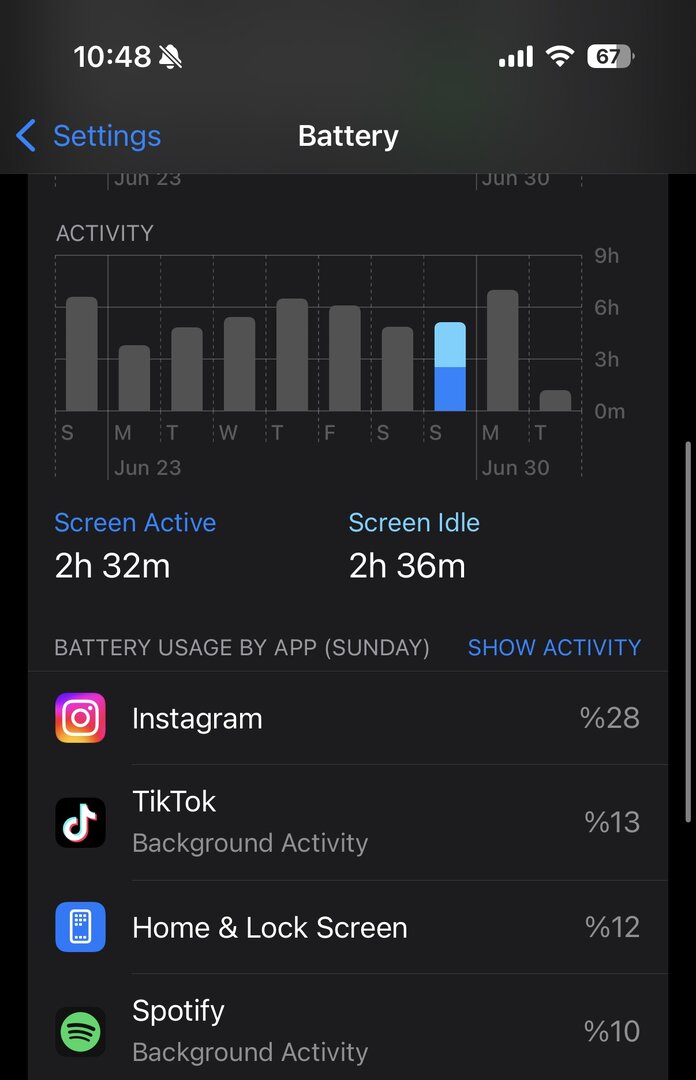Open Home & Lock Screen row
The height and width of the screenshot is (1080, 696).
347,927
